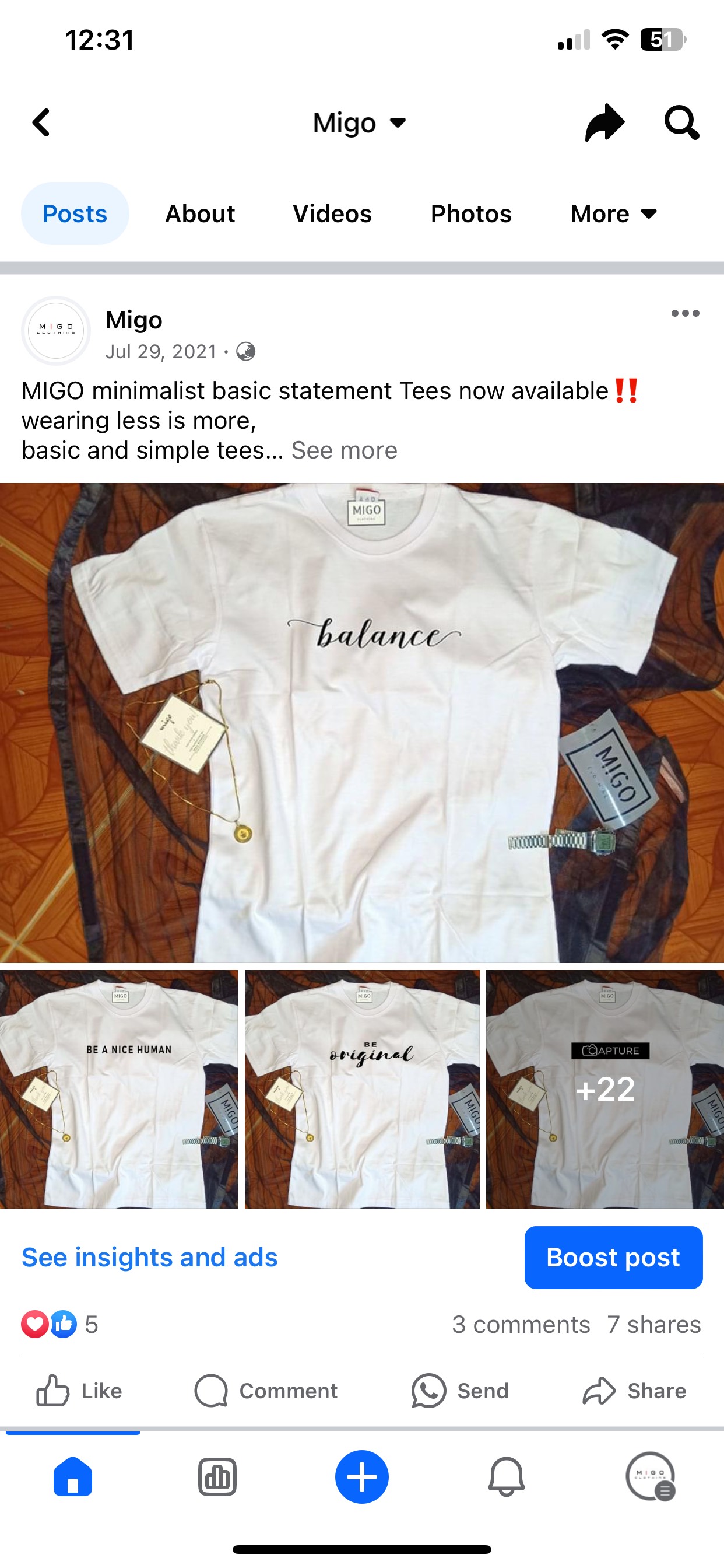
Task: Tap the Boost post button
Action: click(x=613, y=1258)
